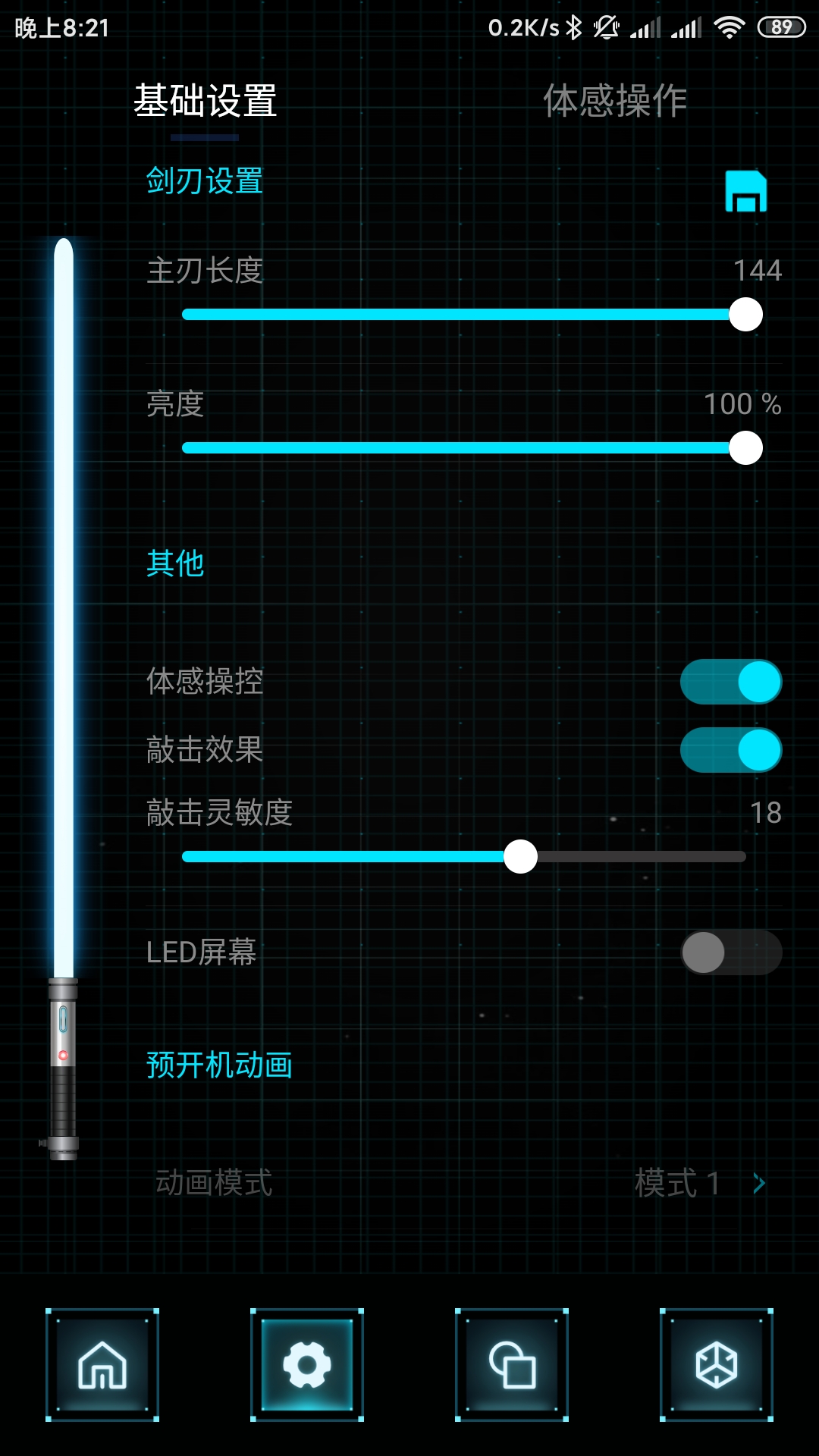The height and width of the screenshot is (1456, 819).
Task: Save blade settings with the disk icon
Action: click(x=746, y=191)
